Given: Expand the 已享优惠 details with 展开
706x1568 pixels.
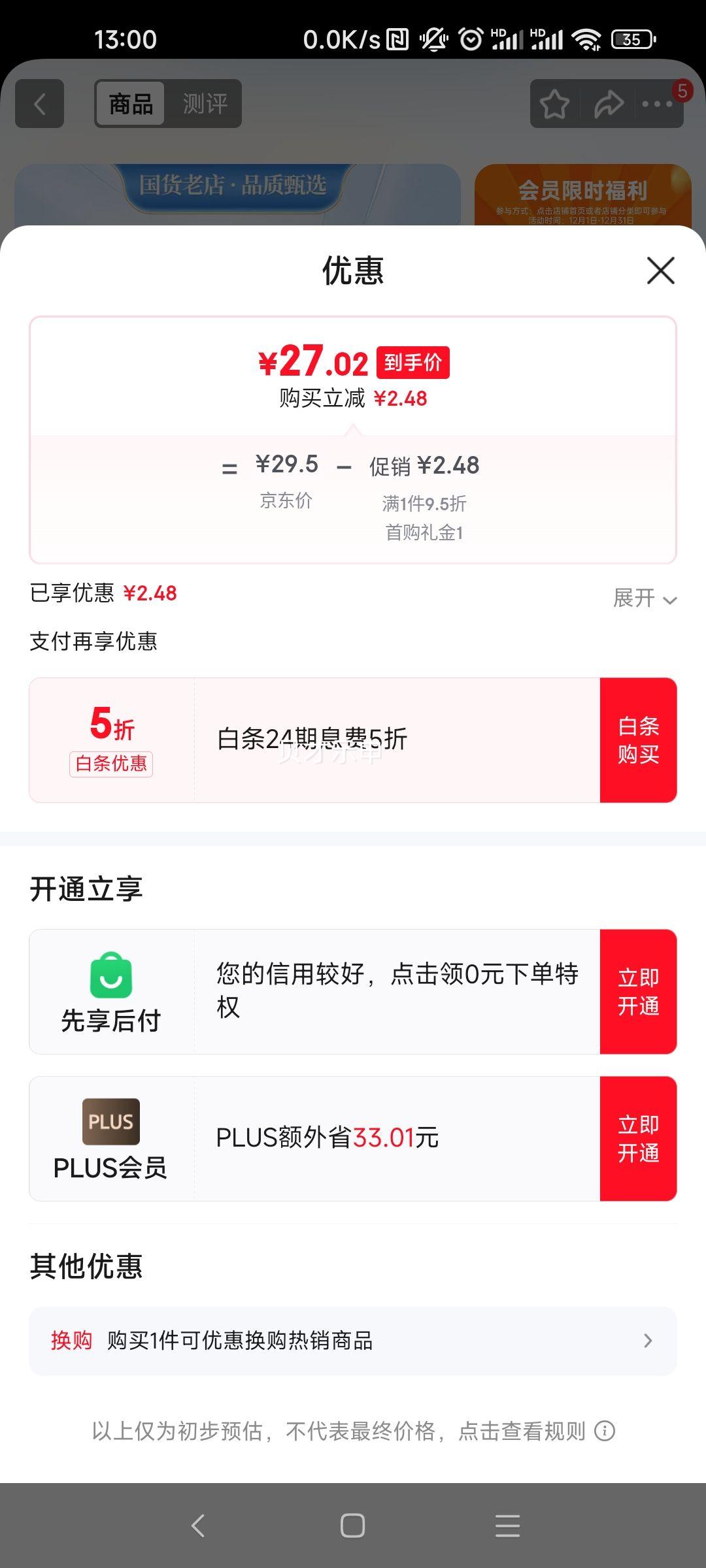Looking at the screenshot, I should point(644,598).
